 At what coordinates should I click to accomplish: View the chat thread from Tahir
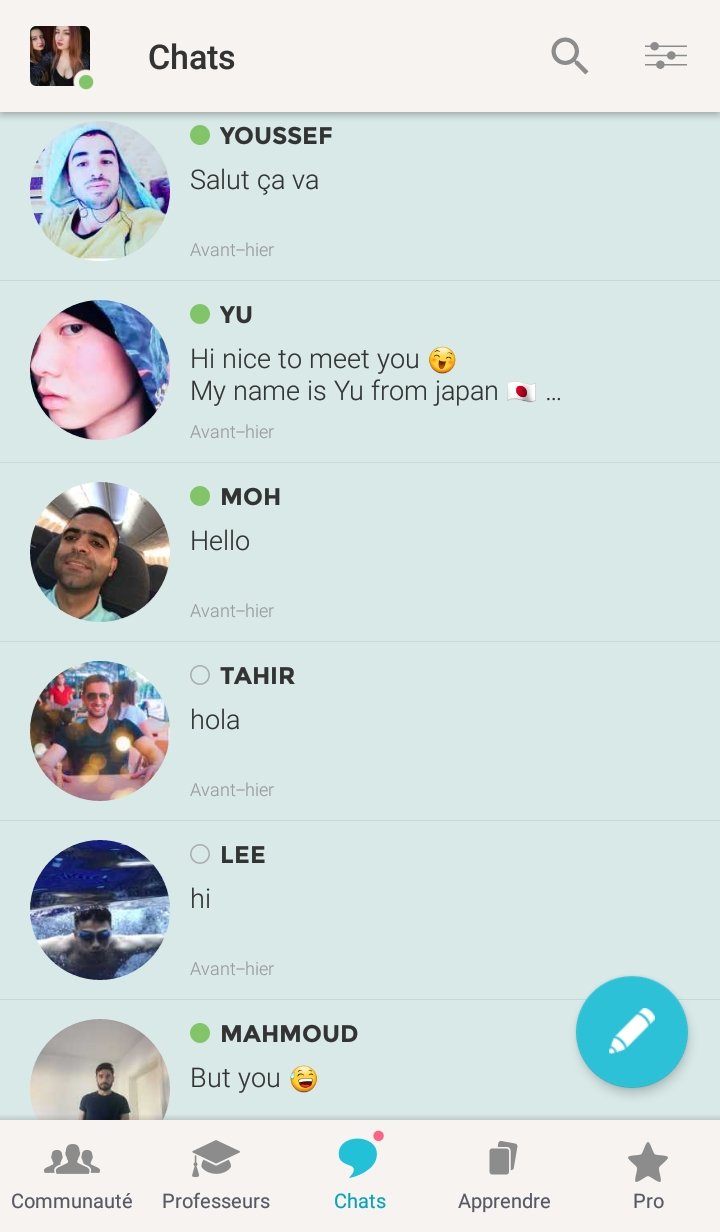[x=360, y=731]
